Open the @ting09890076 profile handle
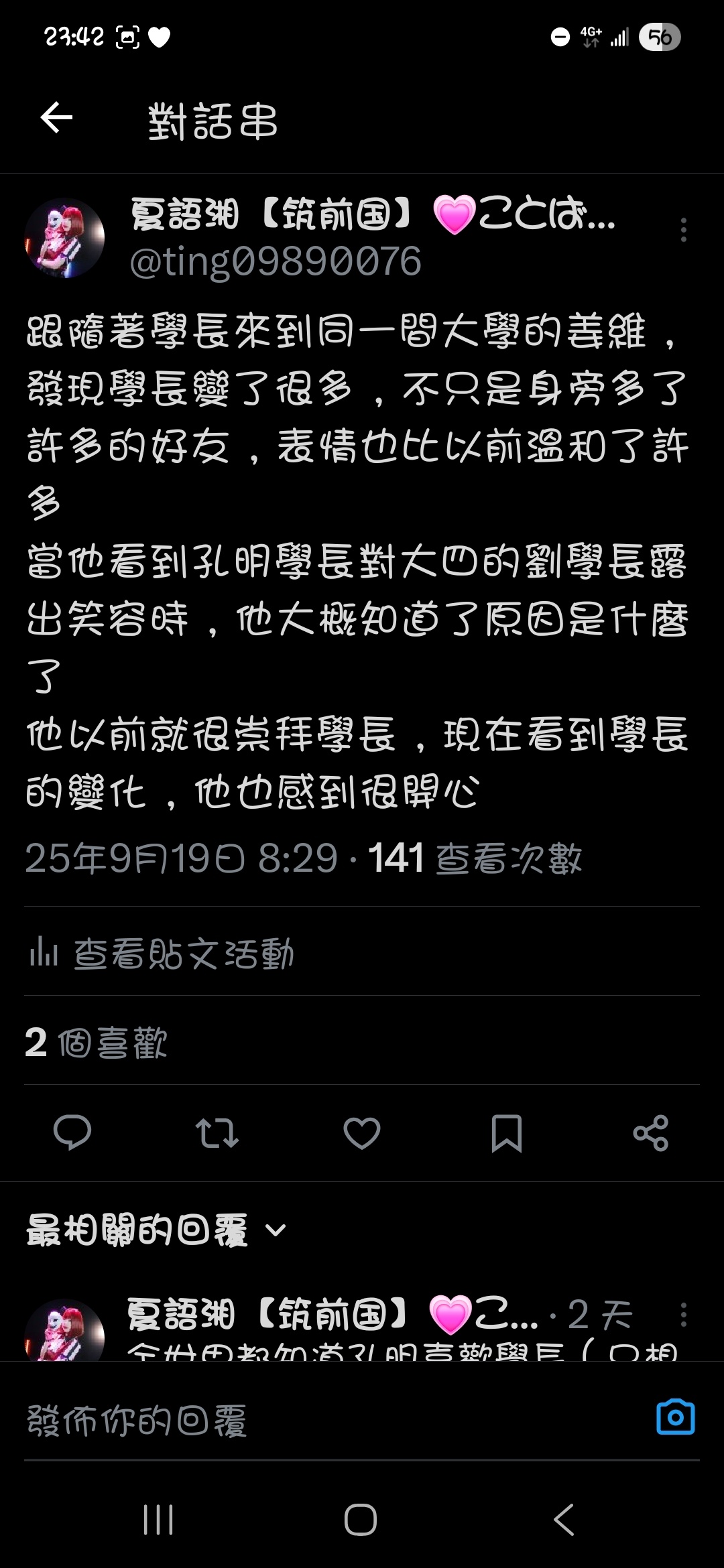 tap(275, 261)
